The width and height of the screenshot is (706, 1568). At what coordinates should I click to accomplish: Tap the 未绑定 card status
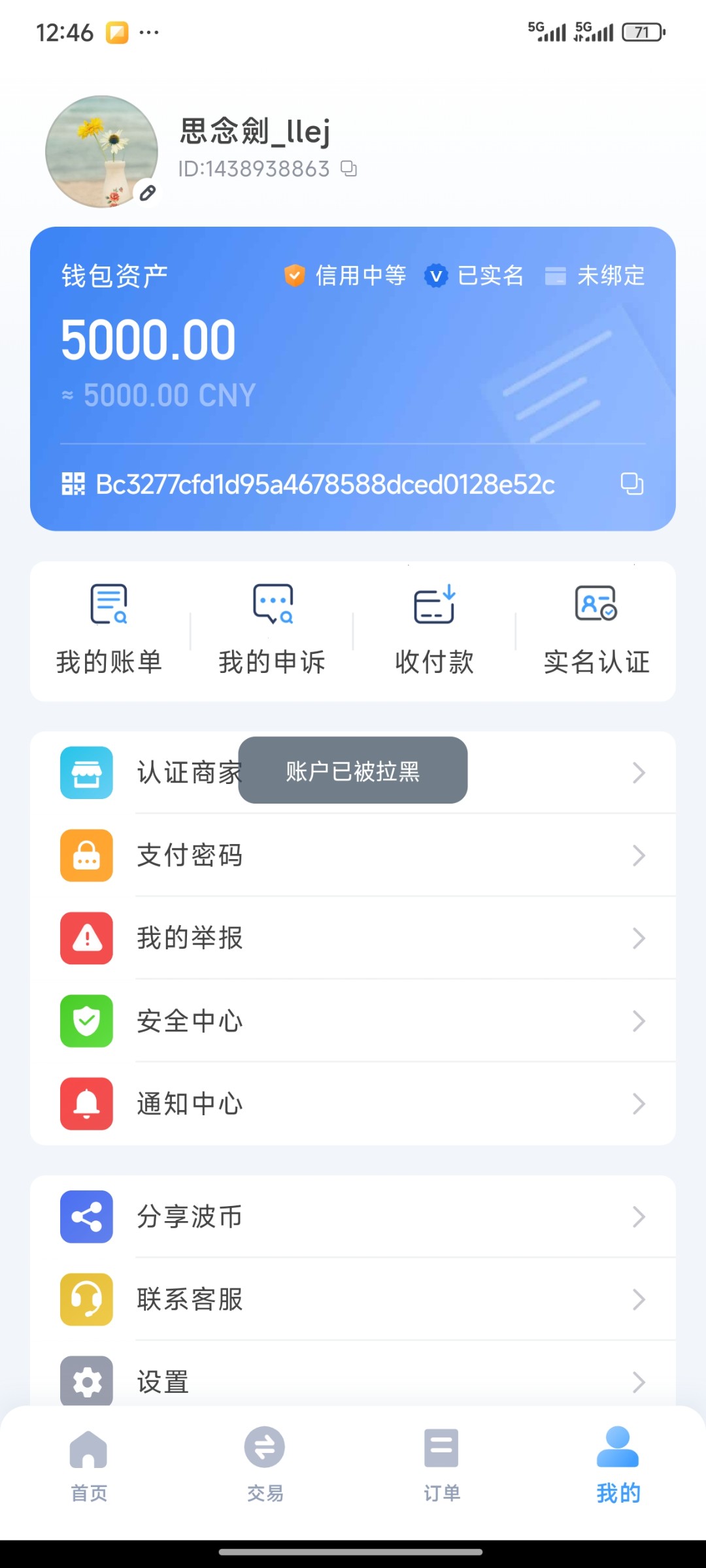pyautogui.click(x=595, y=276)
